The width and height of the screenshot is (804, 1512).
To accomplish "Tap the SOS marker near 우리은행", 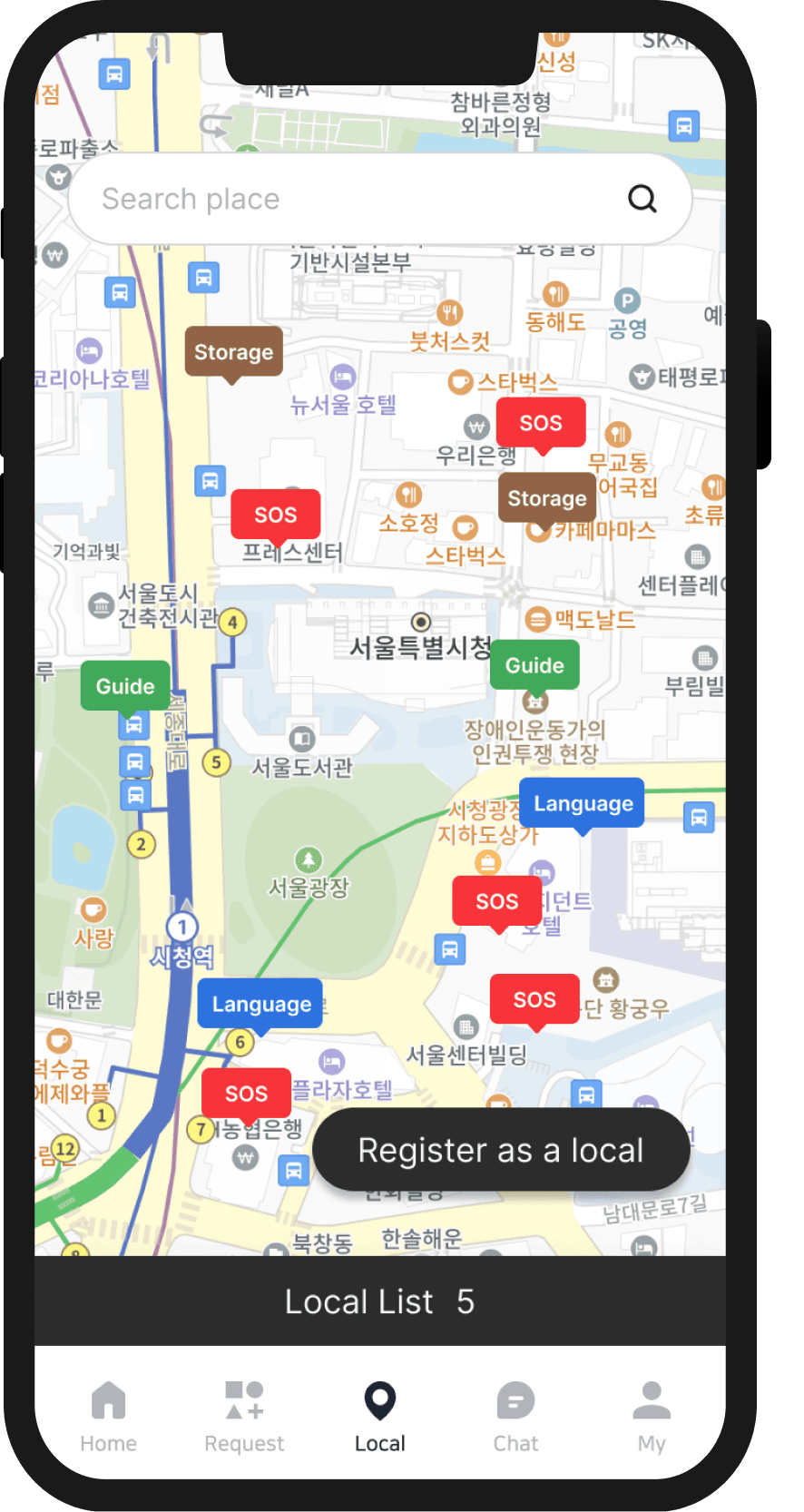I will pyautogui.click(x=540, y=422).
